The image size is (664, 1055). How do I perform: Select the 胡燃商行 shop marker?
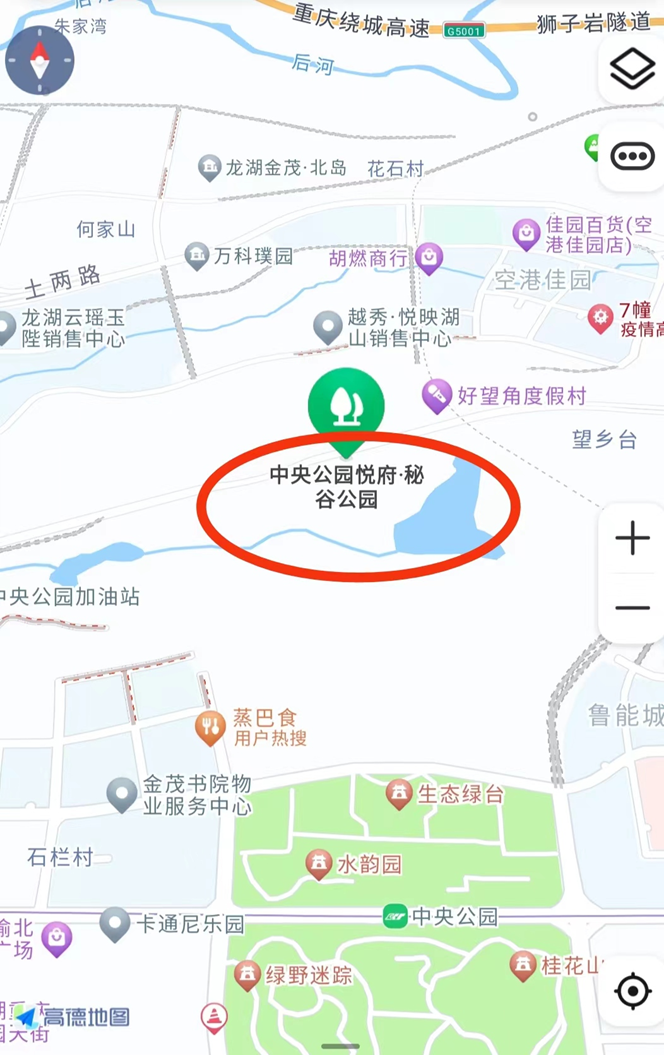429,258
